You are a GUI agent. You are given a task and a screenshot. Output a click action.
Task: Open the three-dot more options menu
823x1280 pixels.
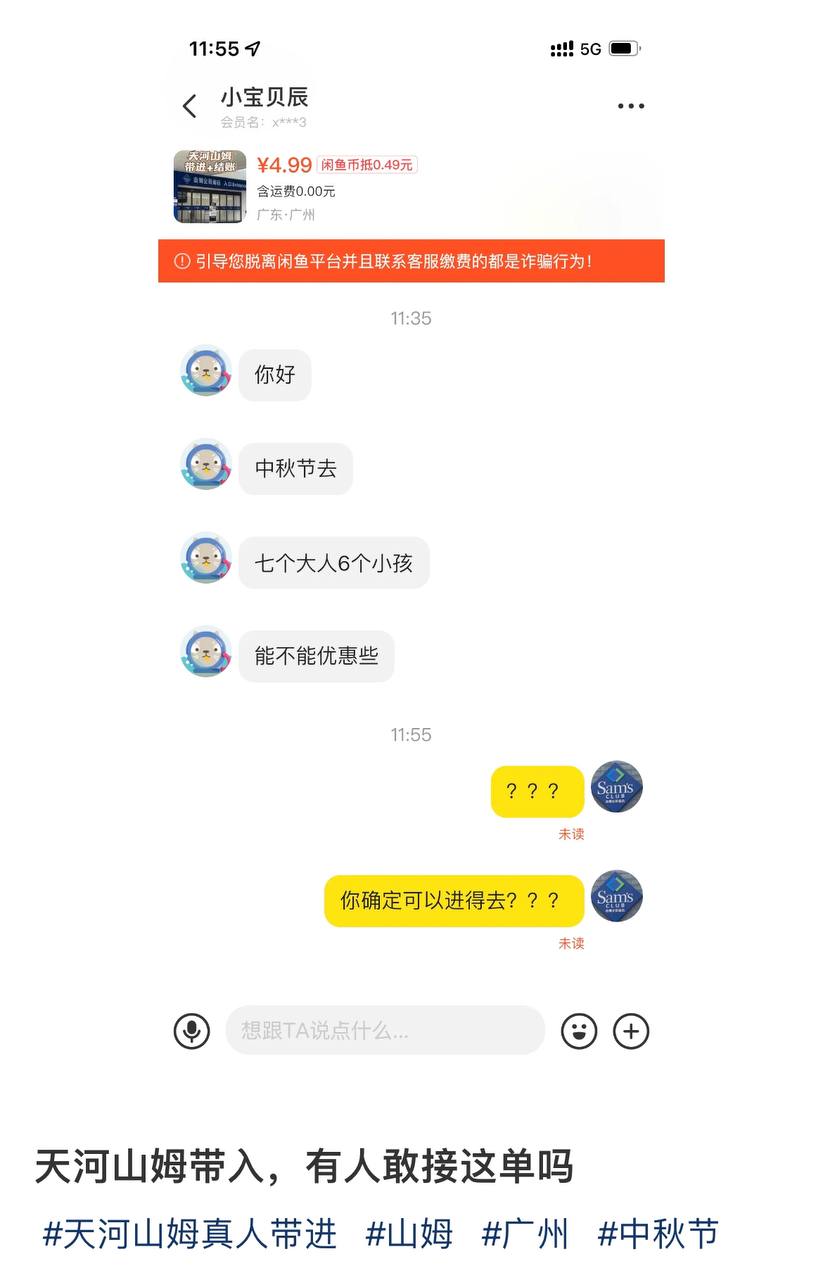(x=631, y=104)
